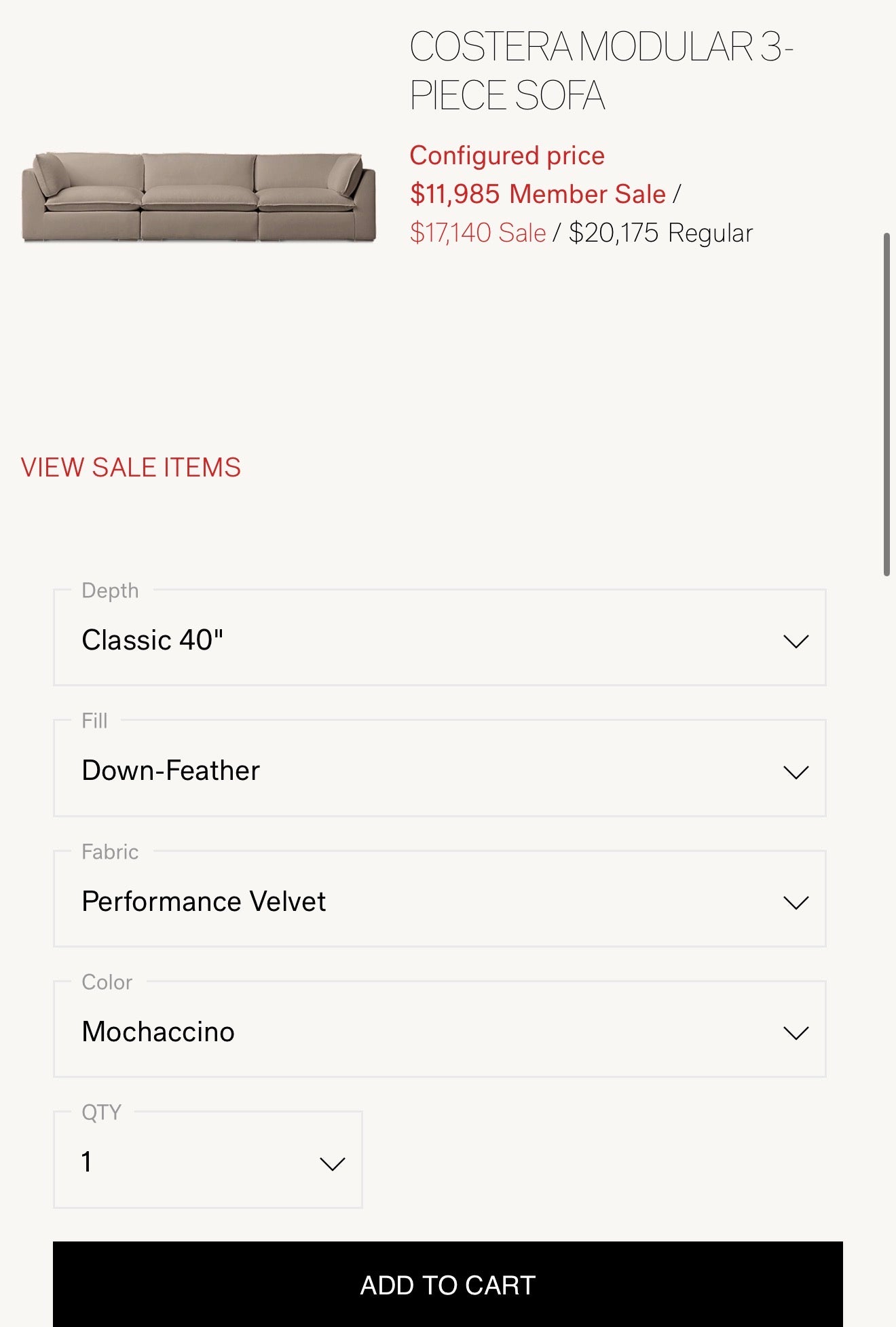Image resolution: width=896 pixels, height=1327 pixels.
Task: Choose a different Color than Mochaccino
Action: (x=439, y=1031)
